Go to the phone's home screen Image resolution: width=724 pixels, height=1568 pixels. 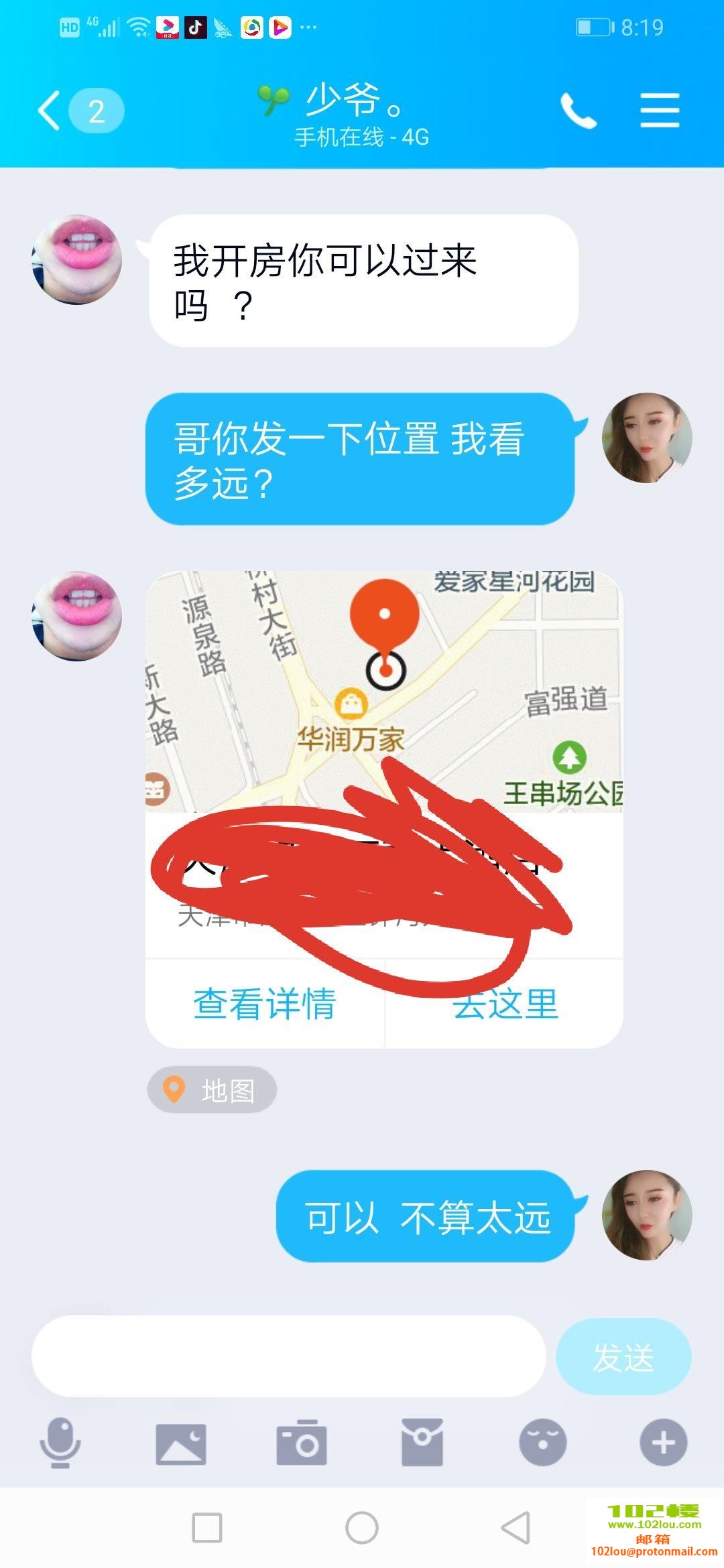point(362,1528)
